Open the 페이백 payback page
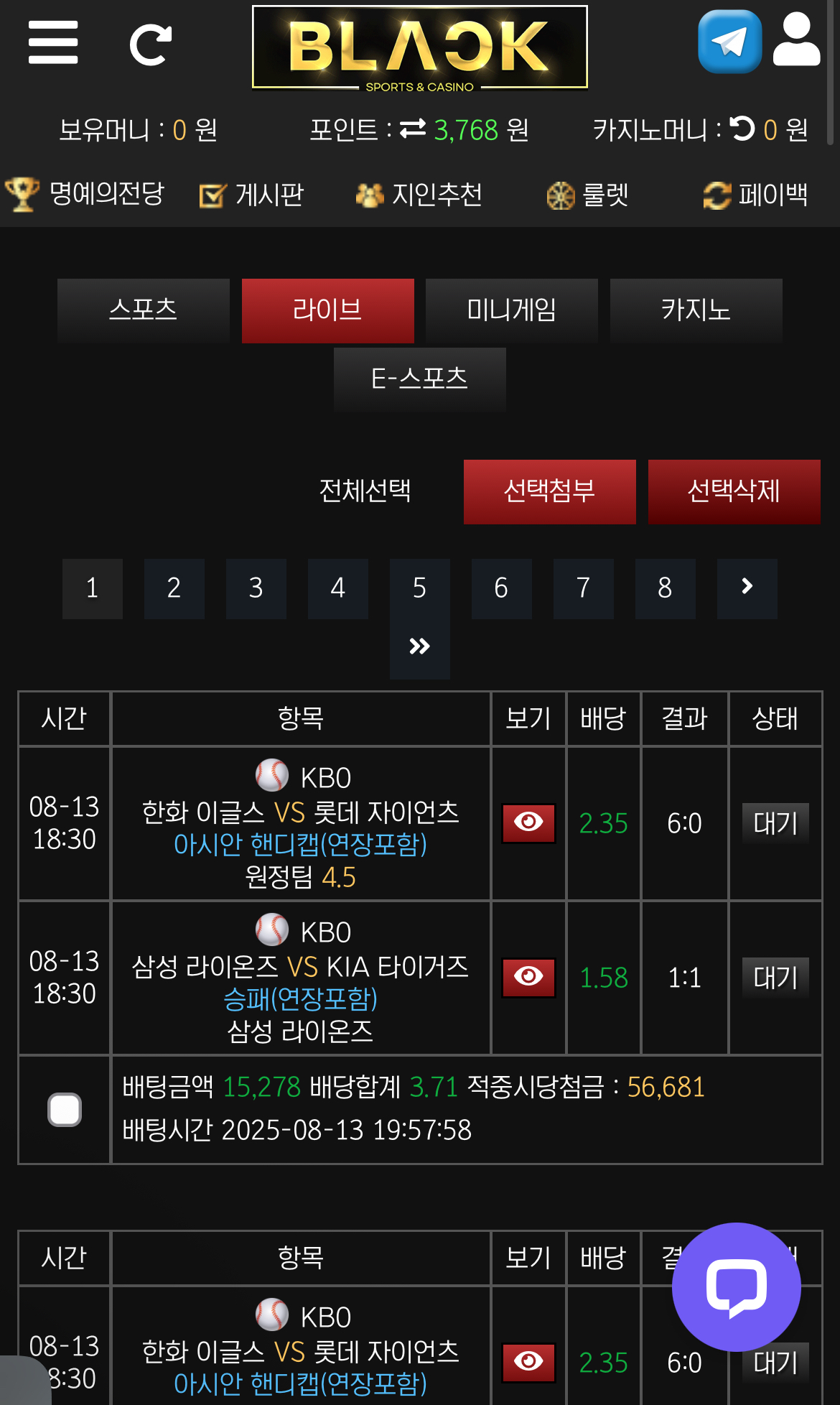 (756, 195)
